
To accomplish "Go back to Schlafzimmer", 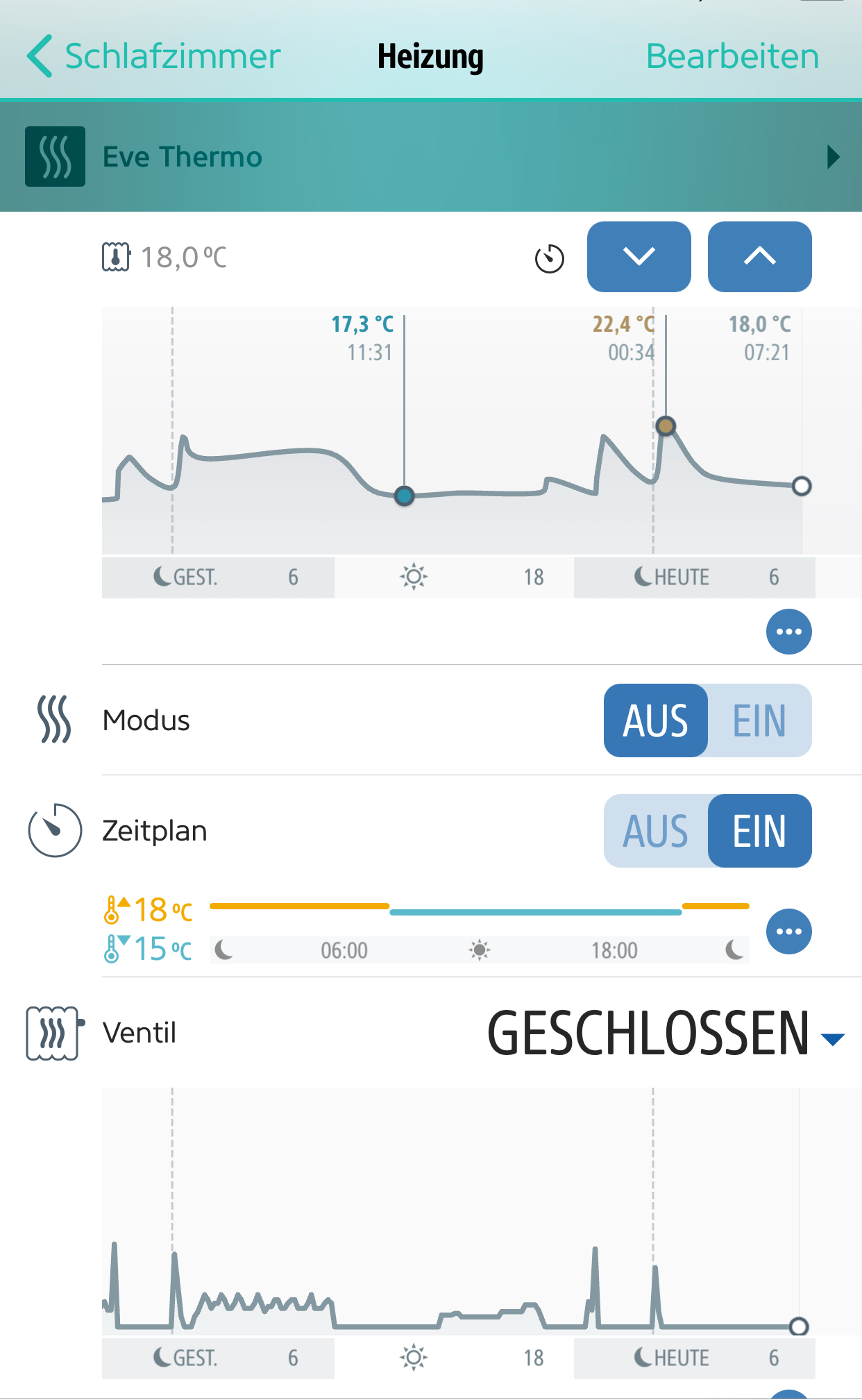I will (x=154, y=56).
